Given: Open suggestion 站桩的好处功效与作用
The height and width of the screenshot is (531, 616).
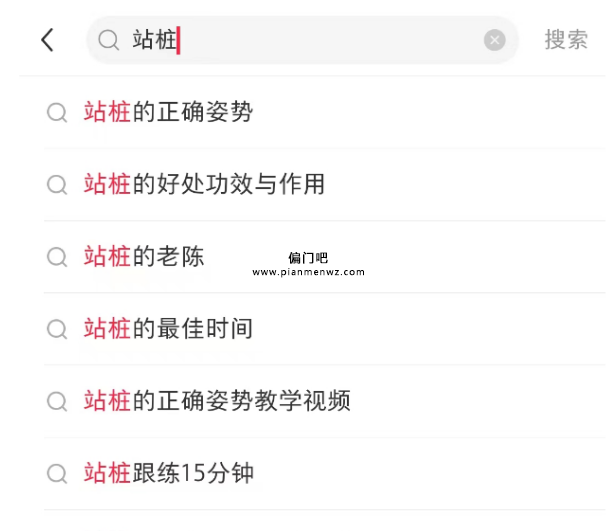Looking at the screenshot, I should click(x=204, y=185).
